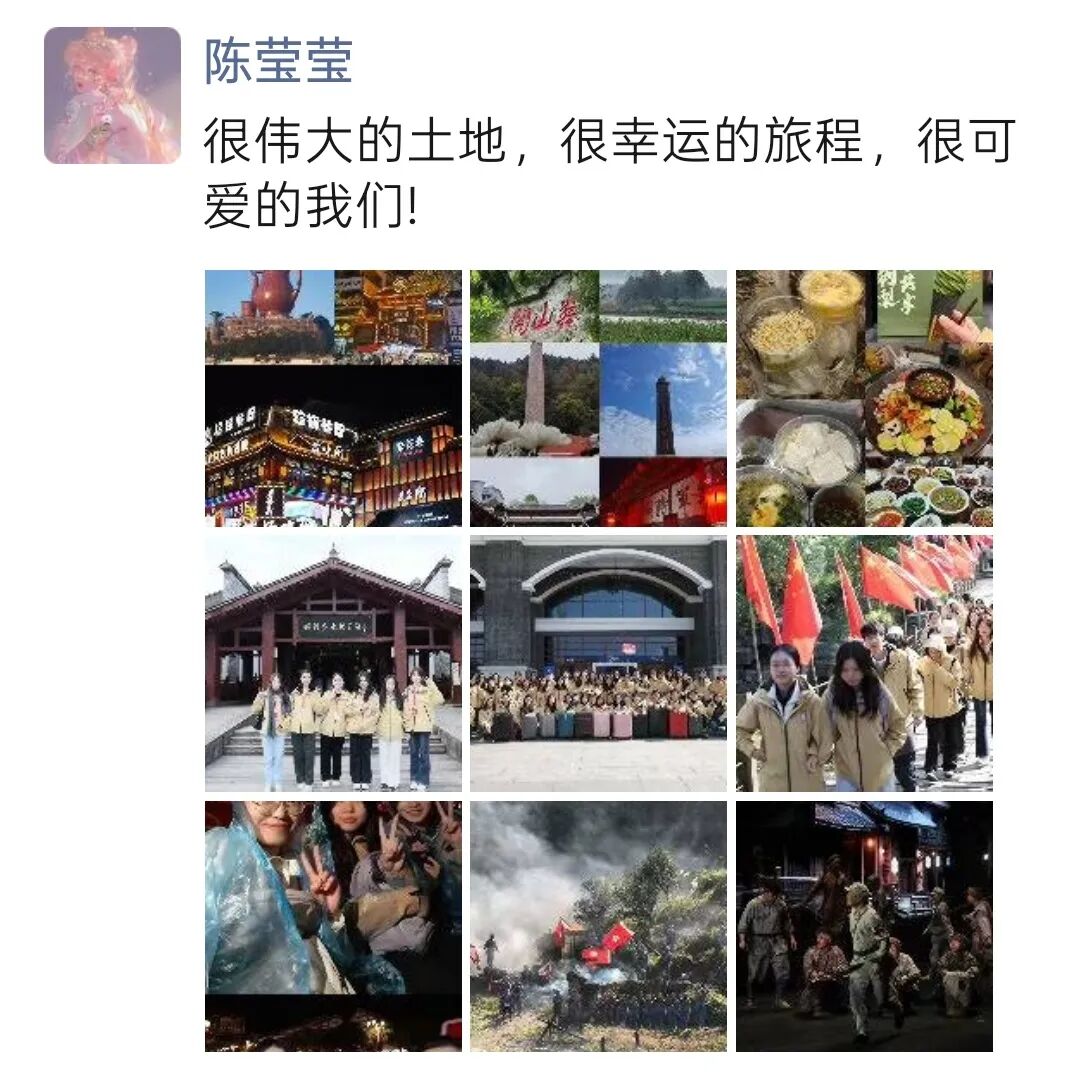View the red flags marching photo
Viewport: 1079px width, 1079px height.
864,663
